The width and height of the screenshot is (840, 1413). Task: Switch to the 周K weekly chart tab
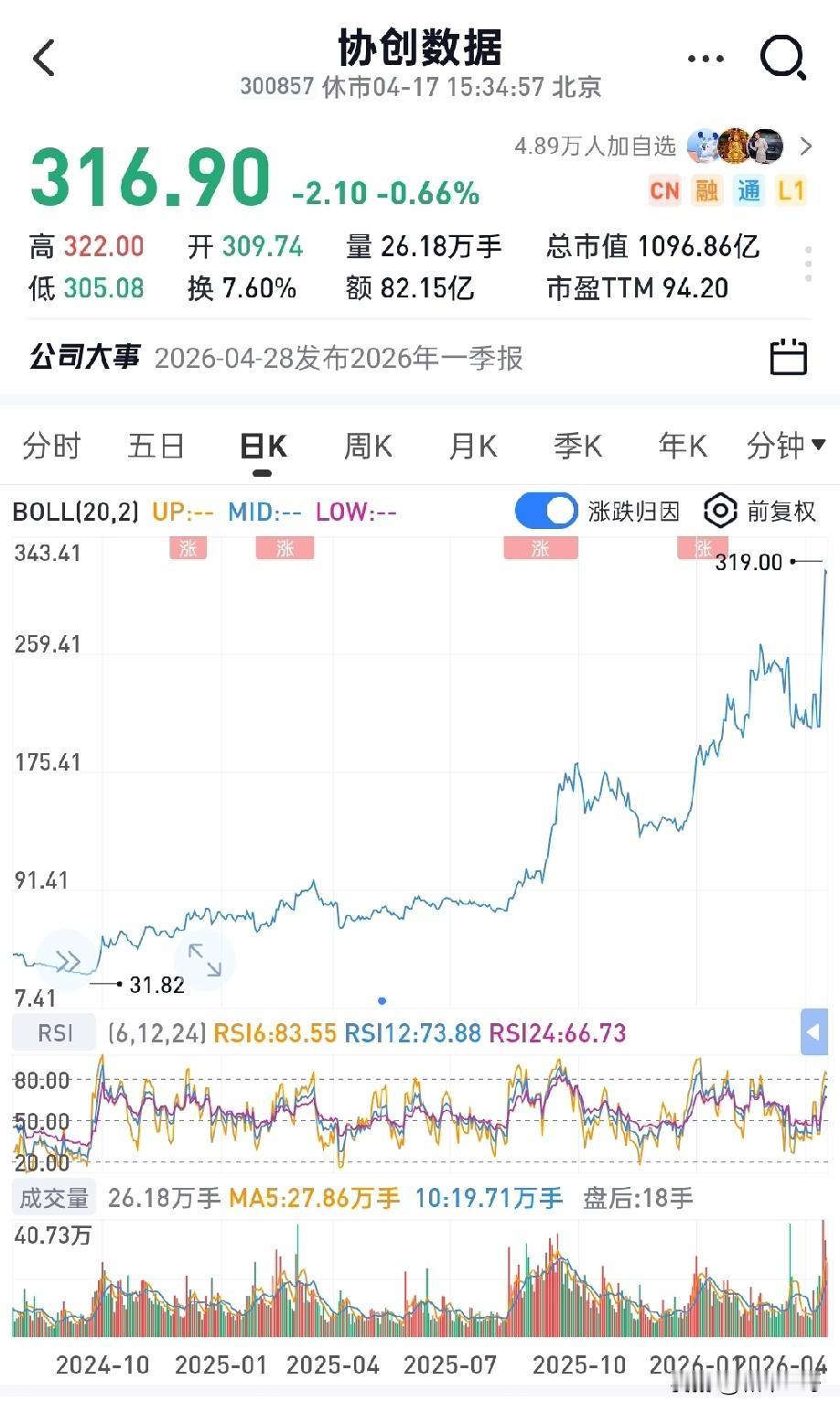tap(366, 446)
